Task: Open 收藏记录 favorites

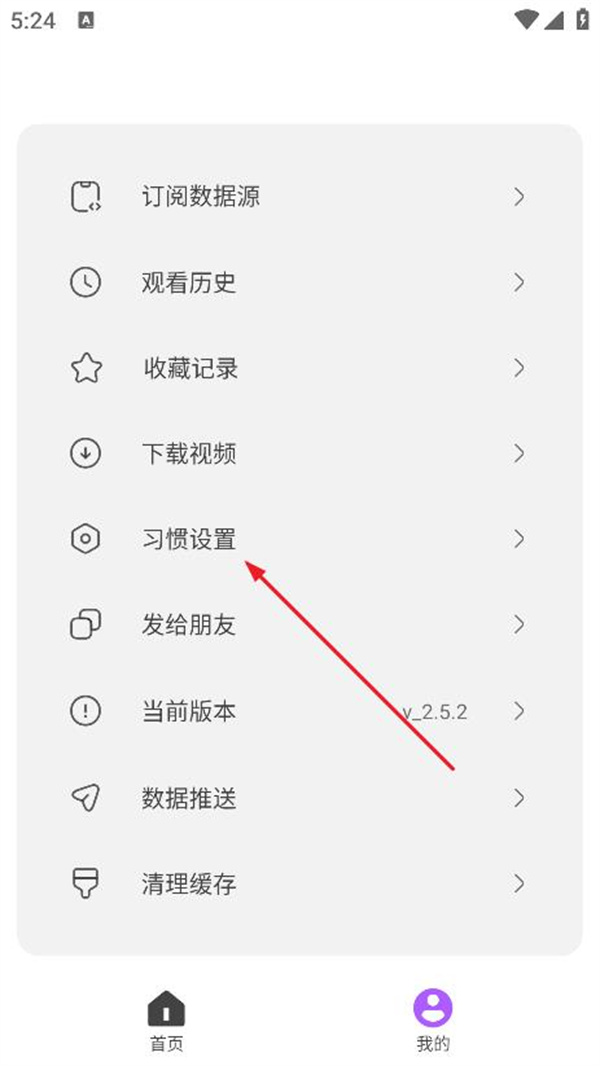Action: coord(299,368)
